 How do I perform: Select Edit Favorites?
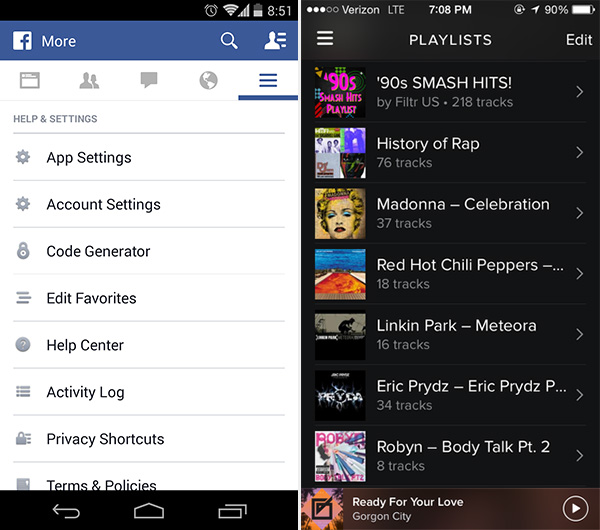coord(91,298)
